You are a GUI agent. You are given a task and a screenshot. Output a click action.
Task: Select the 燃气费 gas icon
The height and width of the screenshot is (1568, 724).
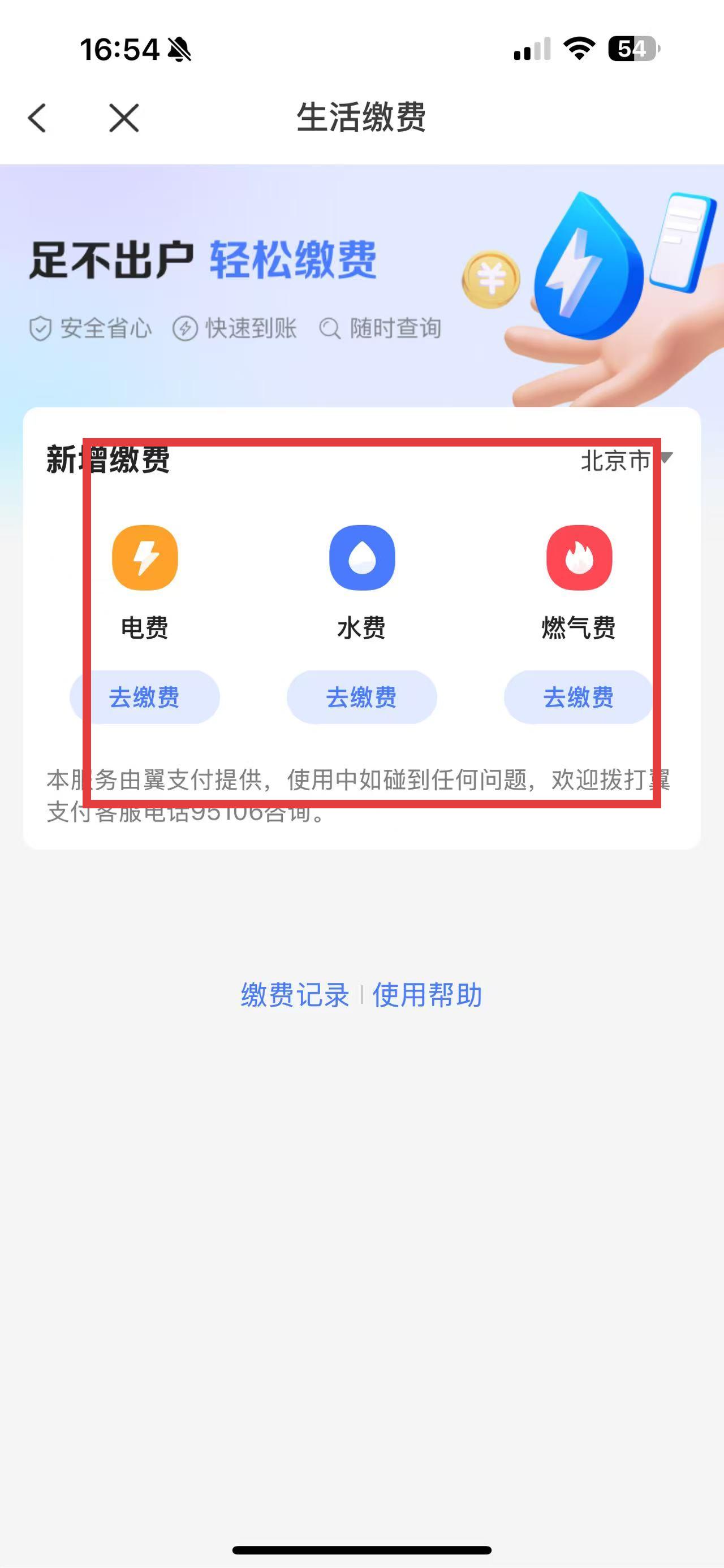(579, 557)
